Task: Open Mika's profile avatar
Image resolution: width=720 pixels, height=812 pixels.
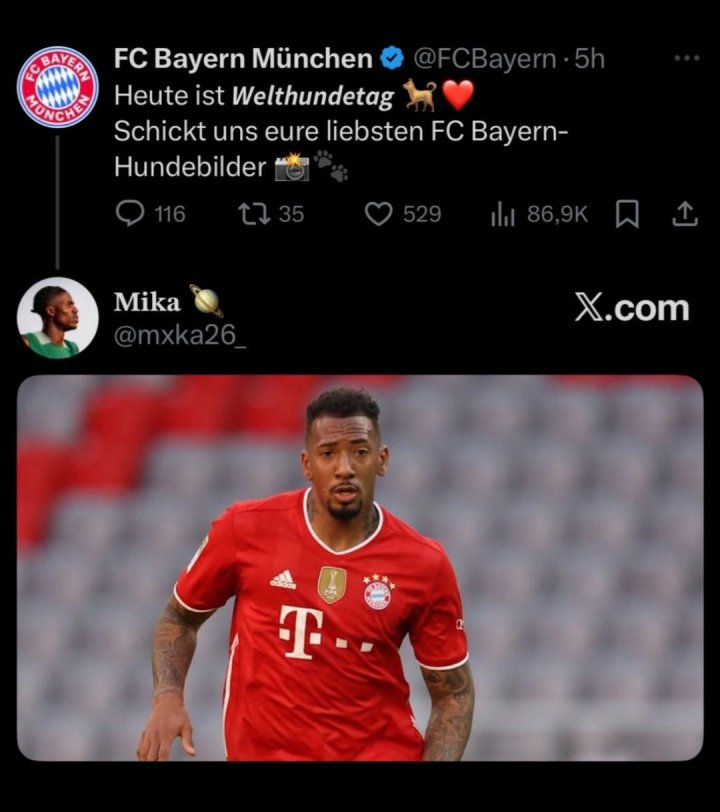Action: tap(57, 318)
